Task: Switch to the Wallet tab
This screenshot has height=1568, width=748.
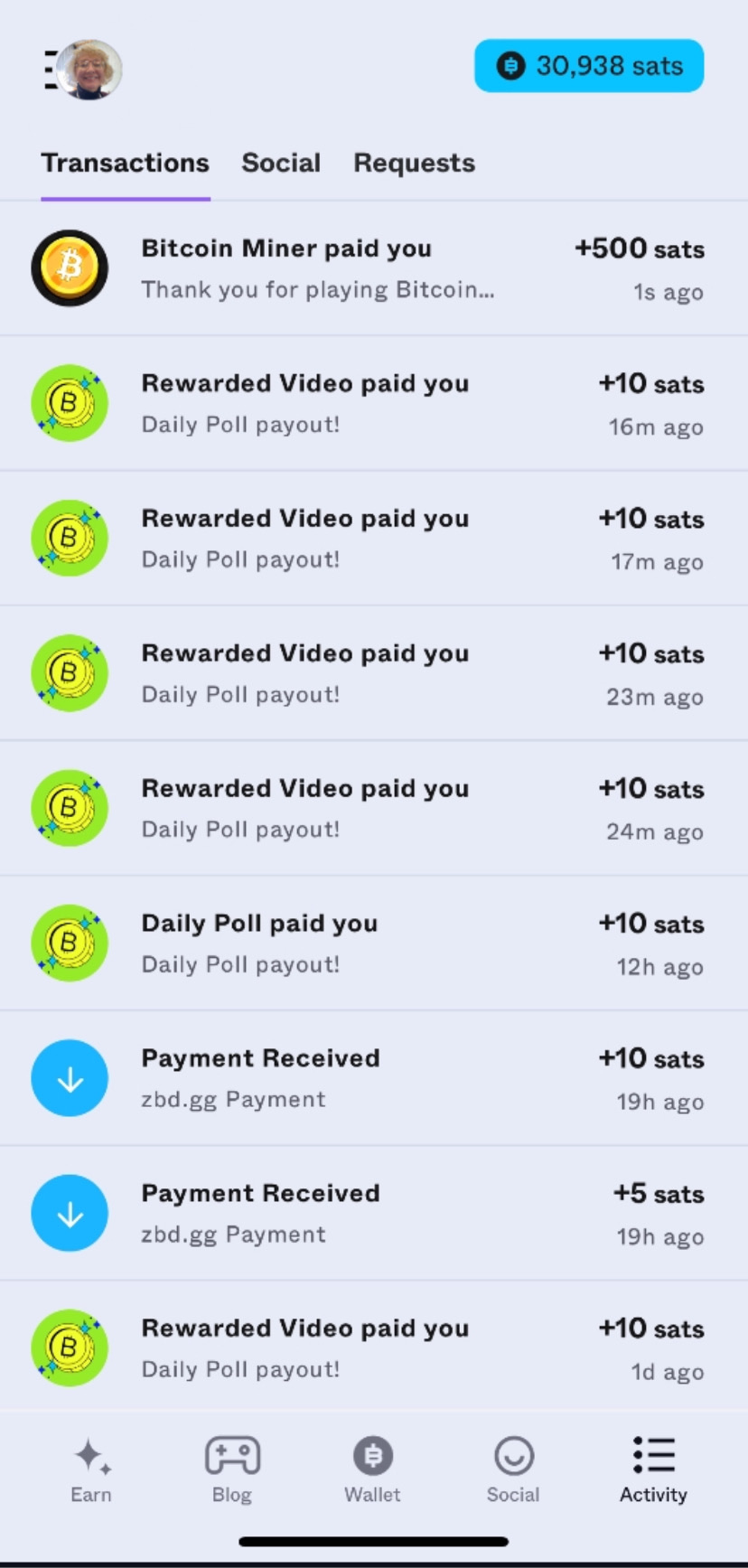Action: (372, 1469)
